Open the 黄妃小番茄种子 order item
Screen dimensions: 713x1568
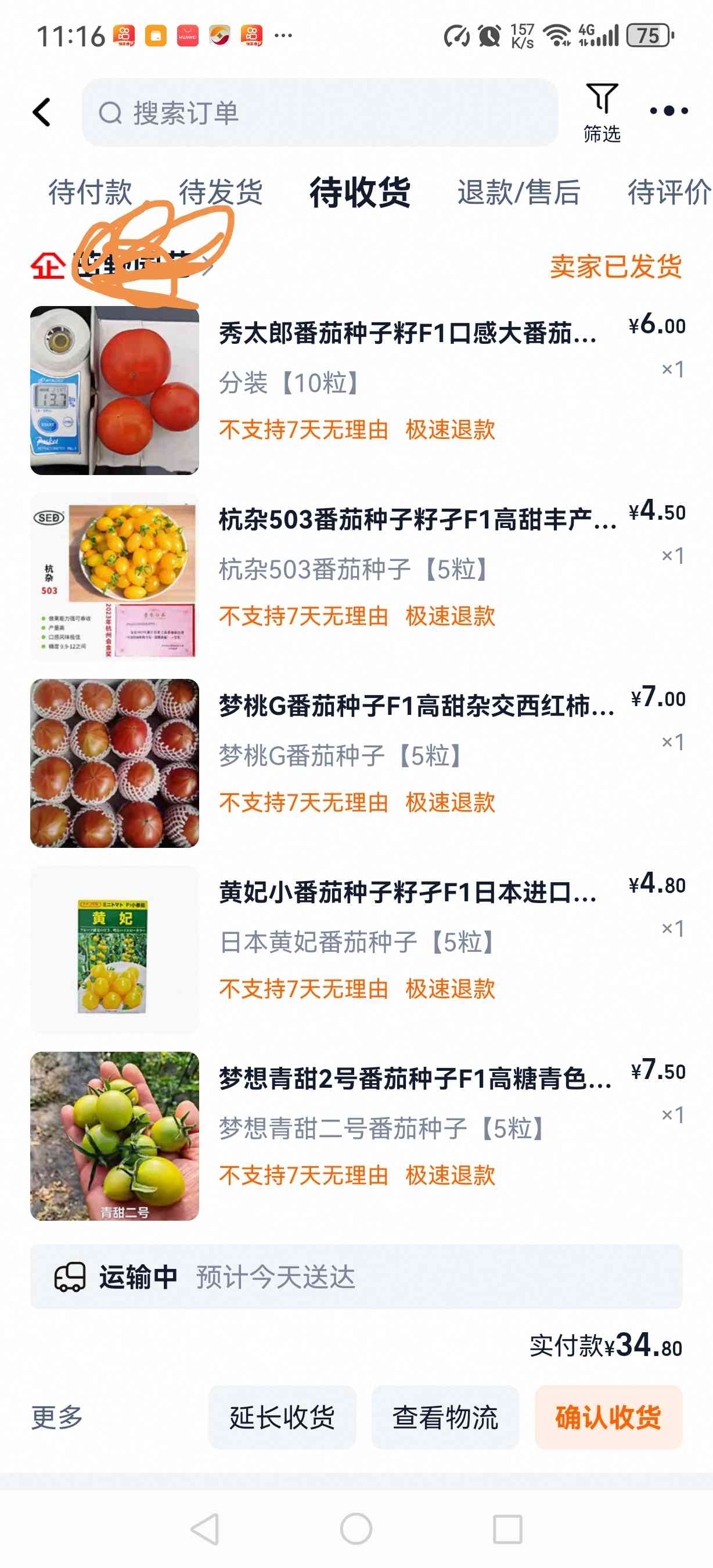(356, 949)
